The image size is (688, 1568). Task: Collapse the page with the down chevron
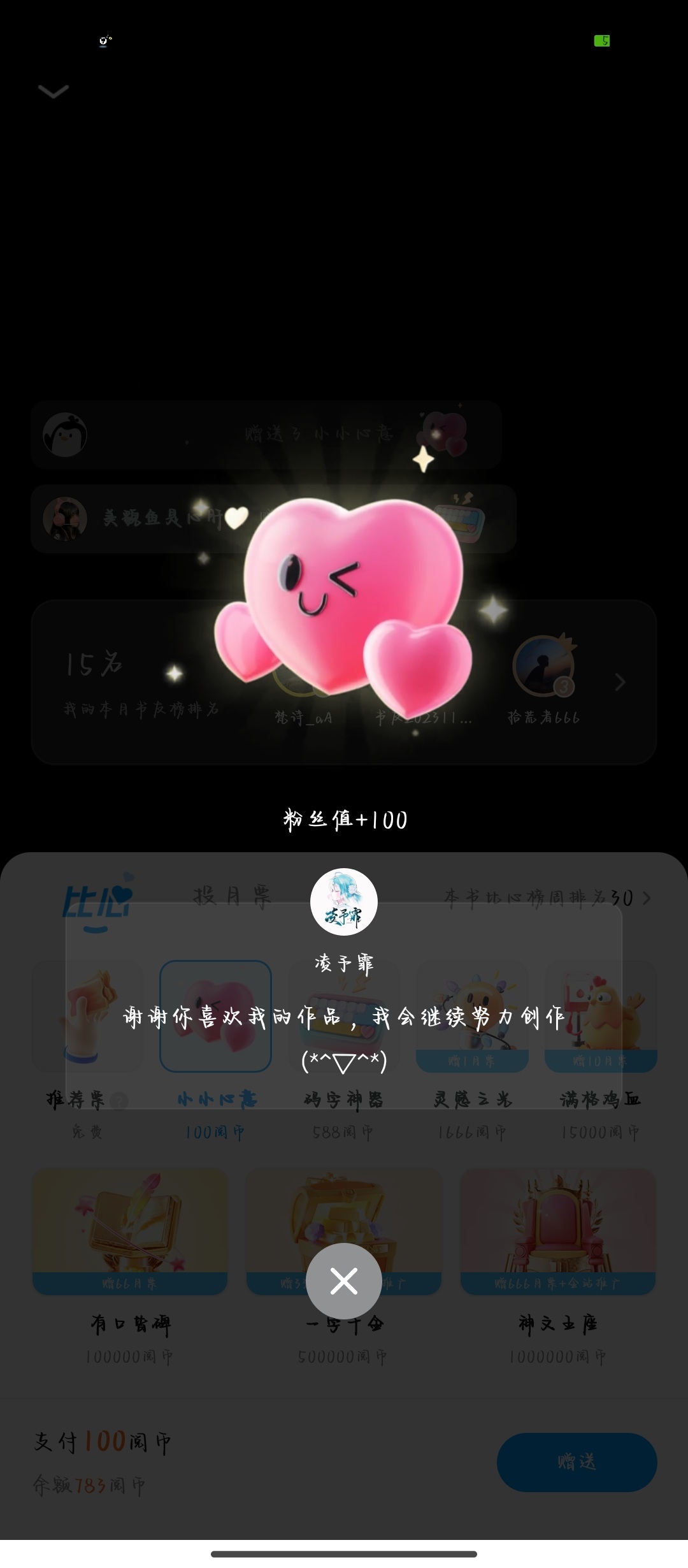pos(54,91)
